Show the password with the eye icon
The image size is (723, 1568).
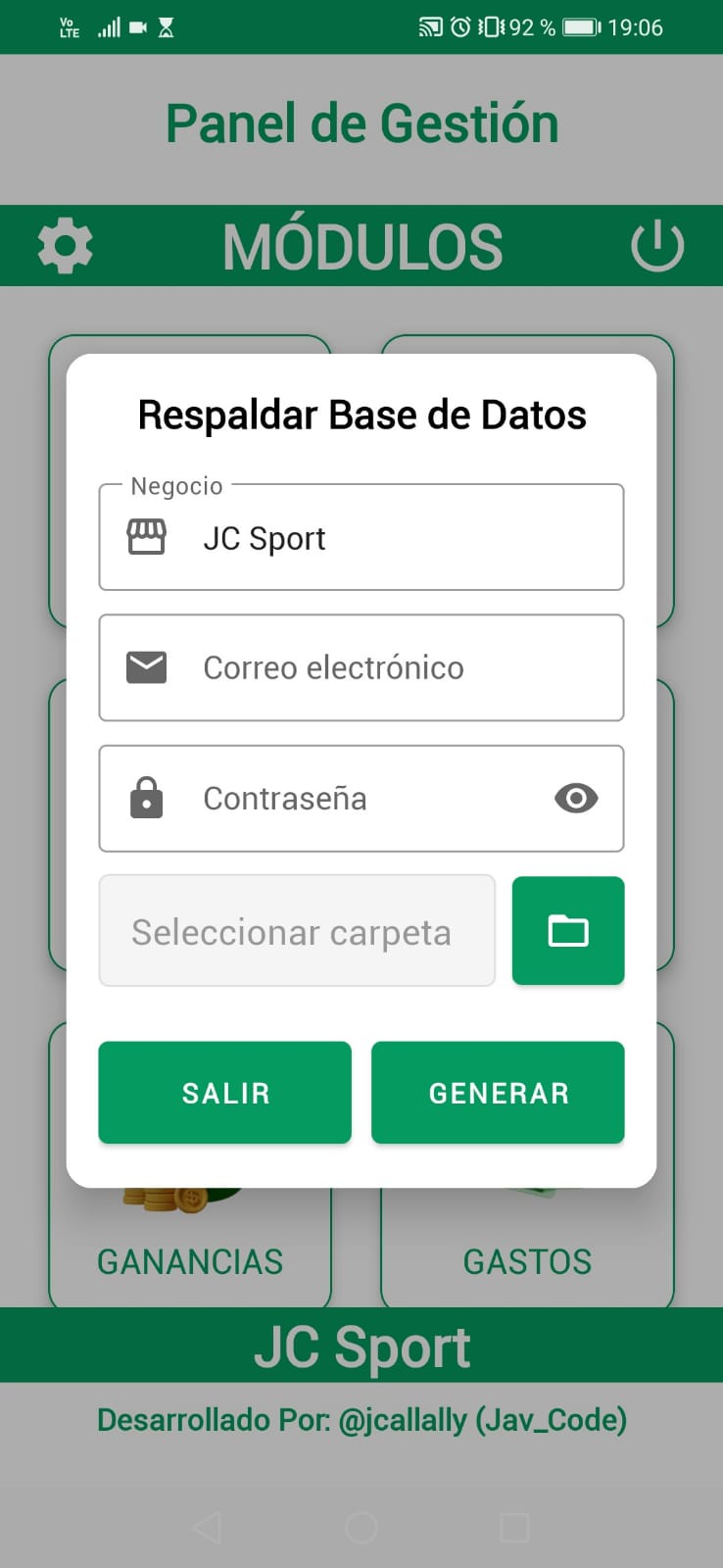click(x=576, y=799)
